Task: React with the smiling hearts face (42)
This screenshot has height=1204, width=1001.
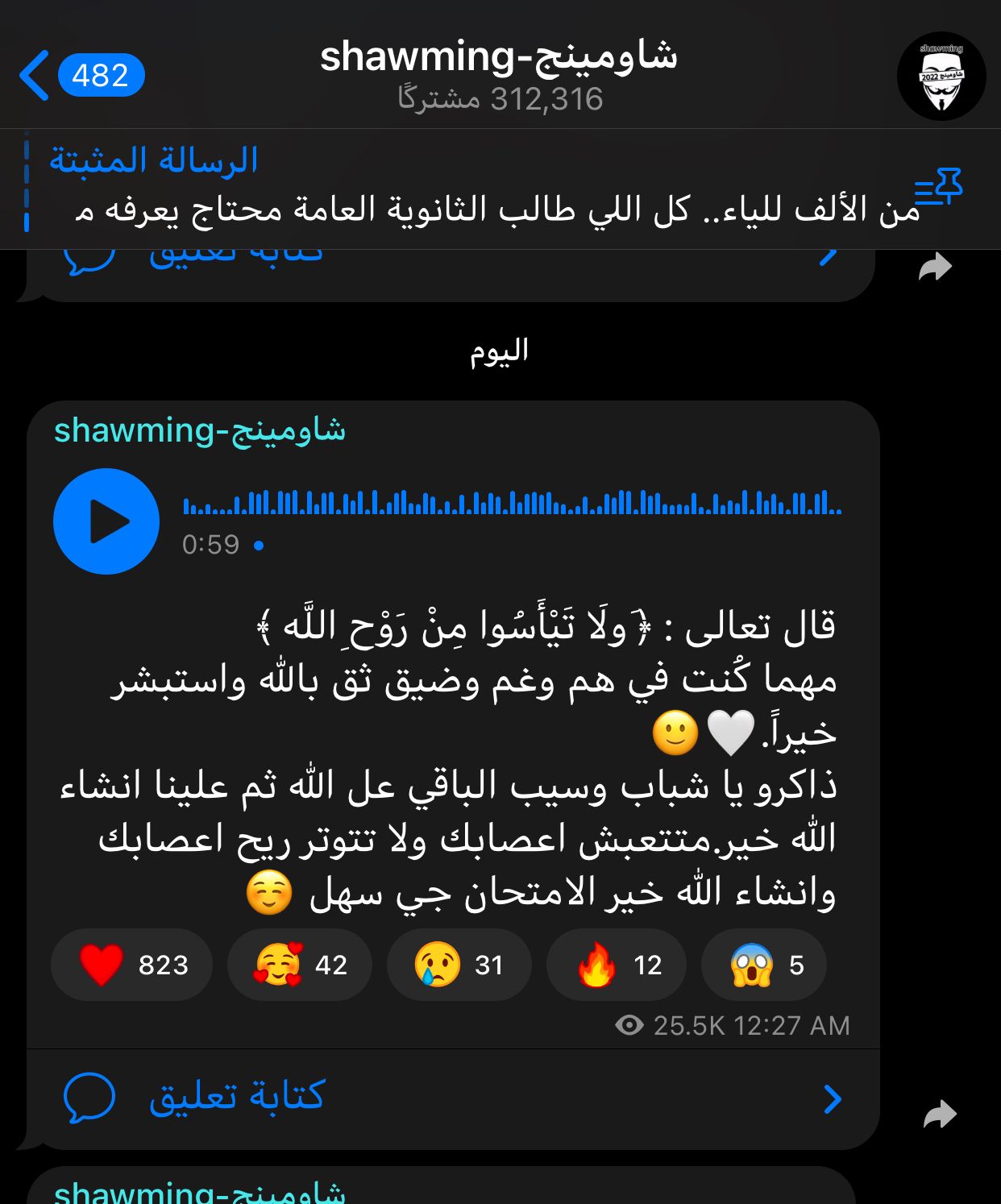Action: point(299,965)
